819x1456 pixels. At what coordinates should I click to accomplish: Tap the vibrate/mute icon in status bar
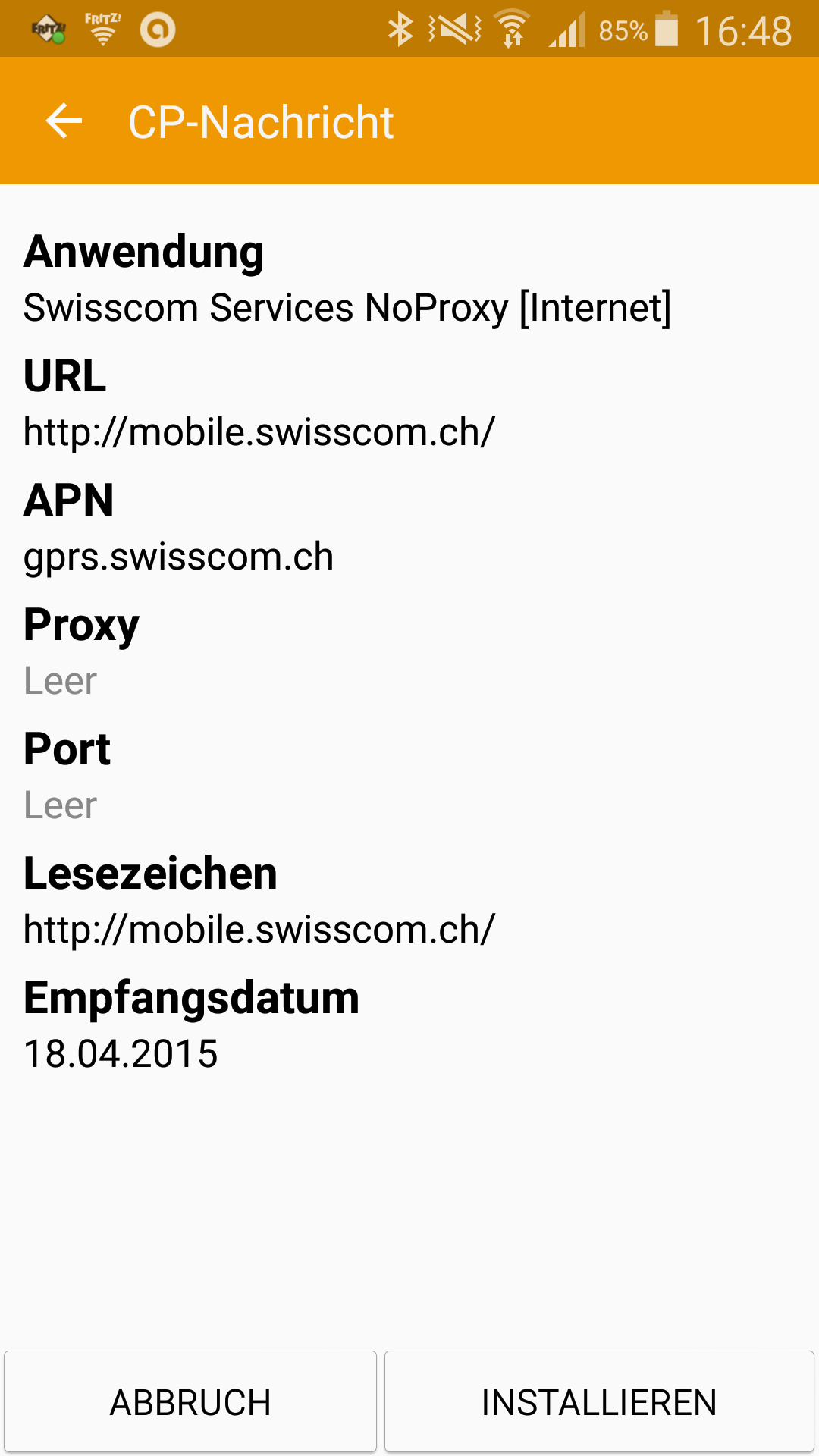pos(455,28)
